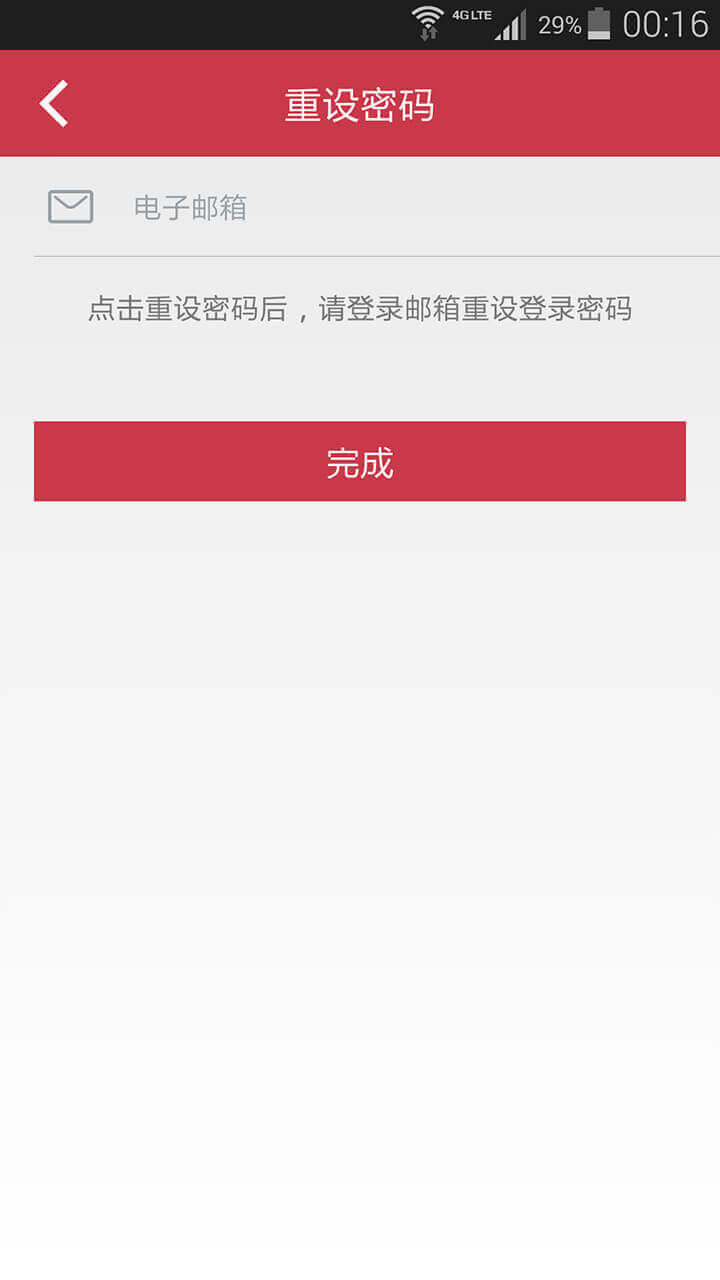720x1280 pixels.
Task: Focus the 电子邮箱 email field
Action: pos(400,208)
